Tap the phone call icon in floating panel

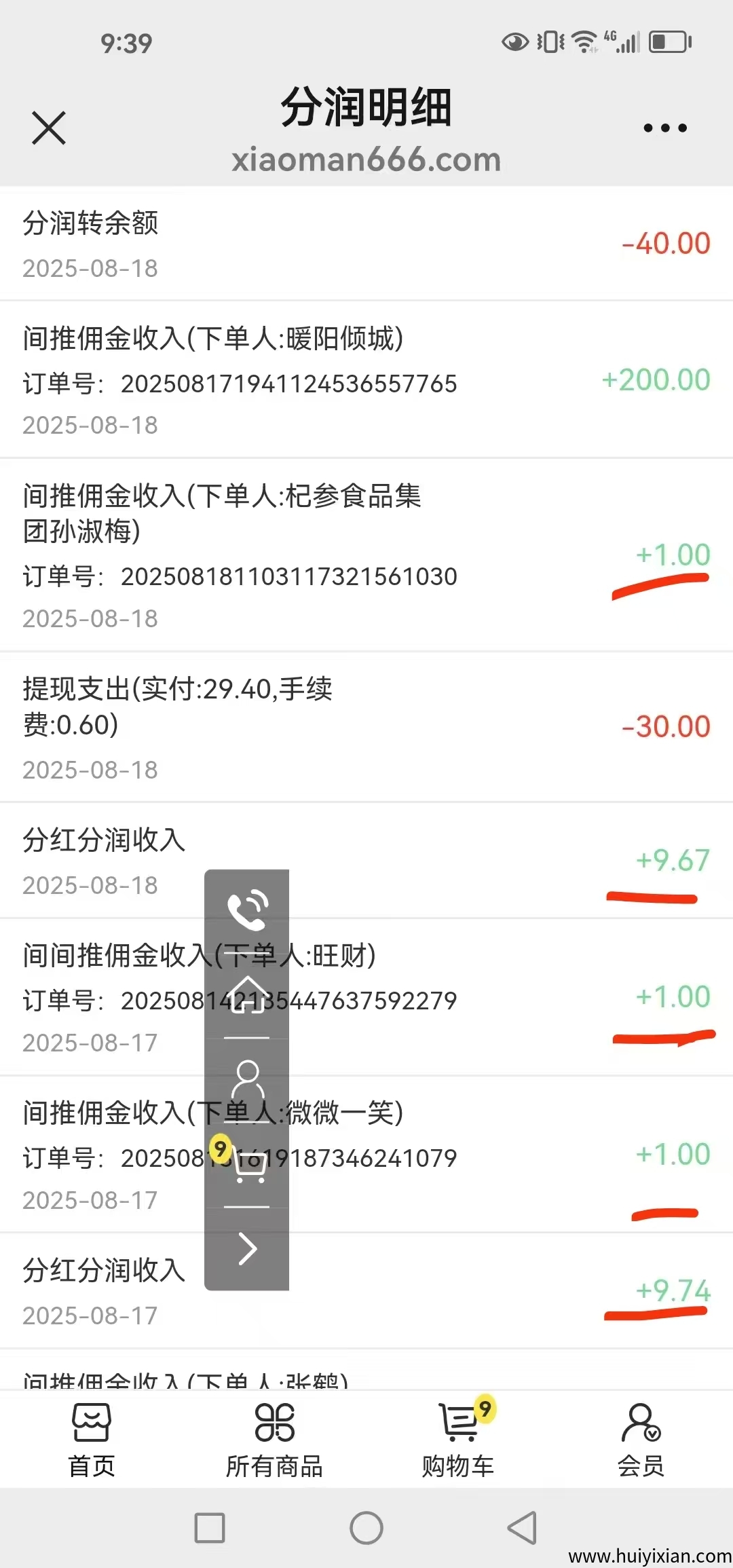(248, 909)
